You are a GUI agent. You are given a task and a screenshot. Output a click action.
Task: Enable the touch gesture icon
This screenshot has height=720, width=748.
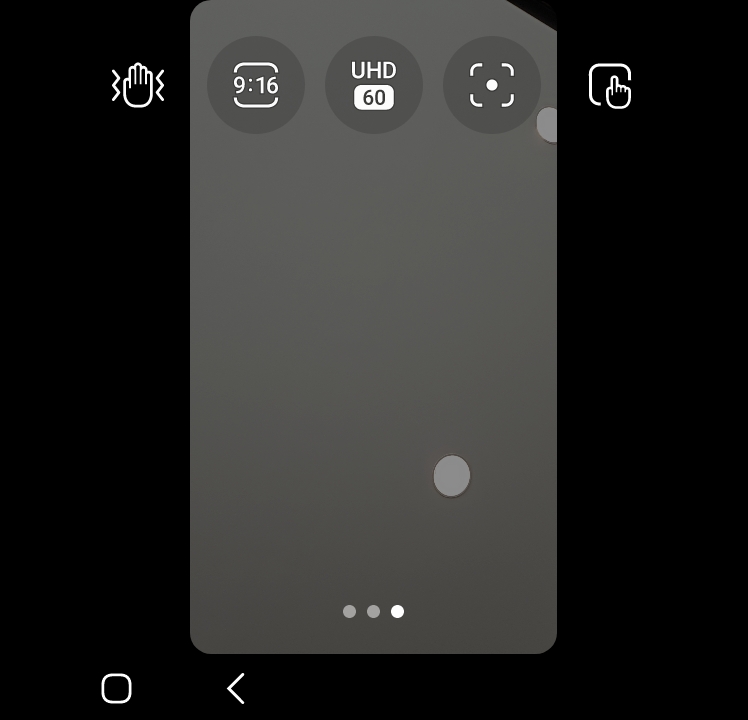610,85
